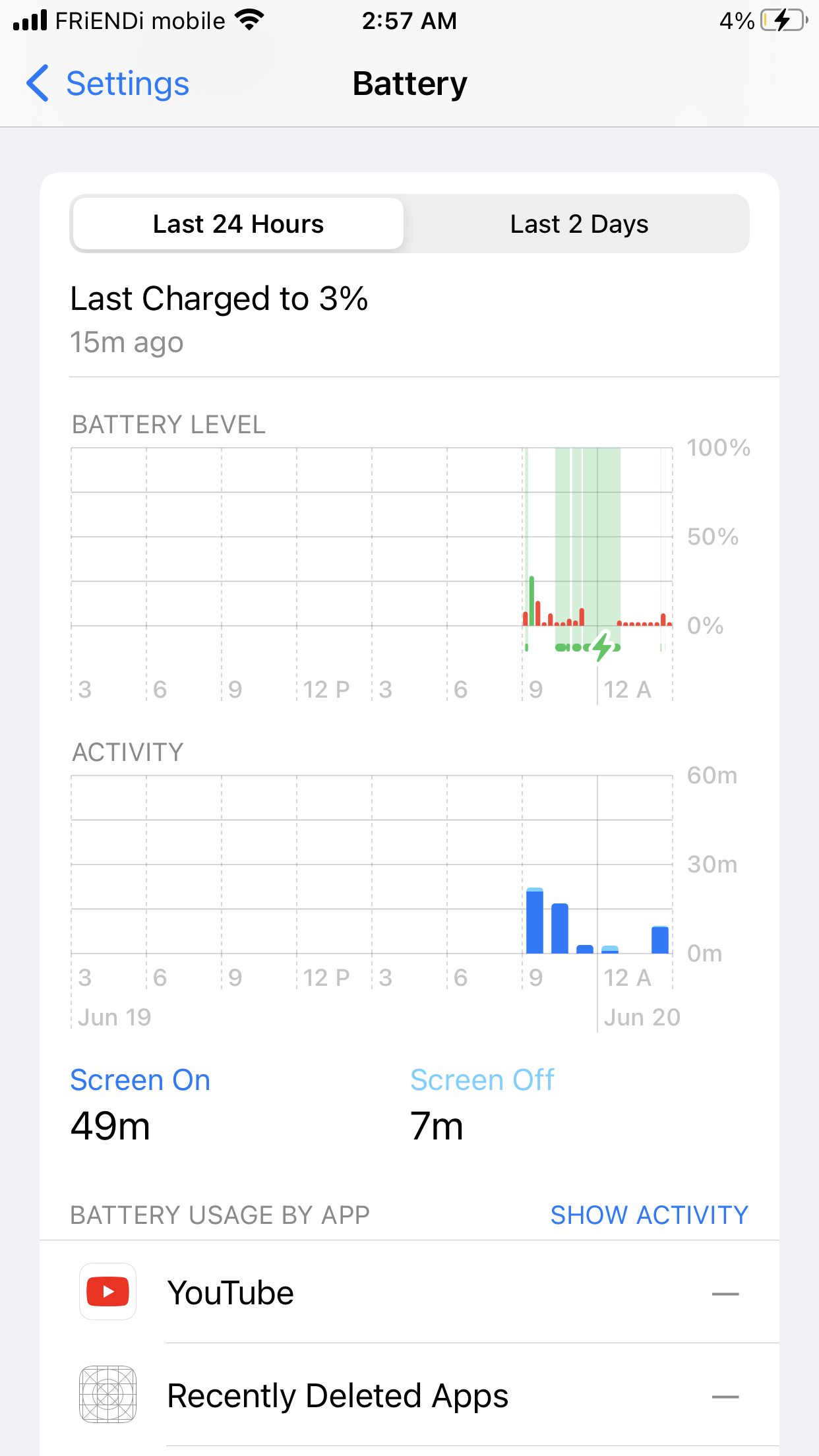Select the Last 24 Hours segment
The image size is (819, 1456).
(238, 224)
